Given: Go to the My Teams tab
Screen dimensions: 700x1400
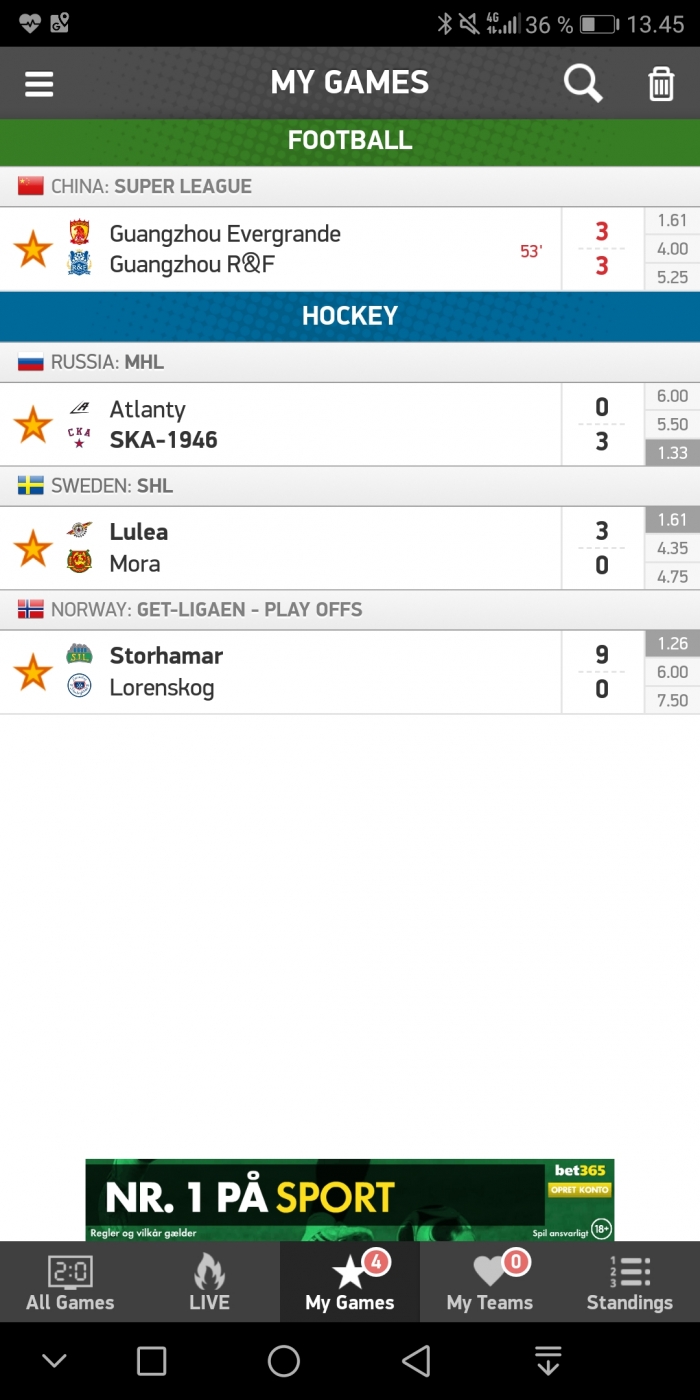Looking at the screenshot, I should point(490,1283).
